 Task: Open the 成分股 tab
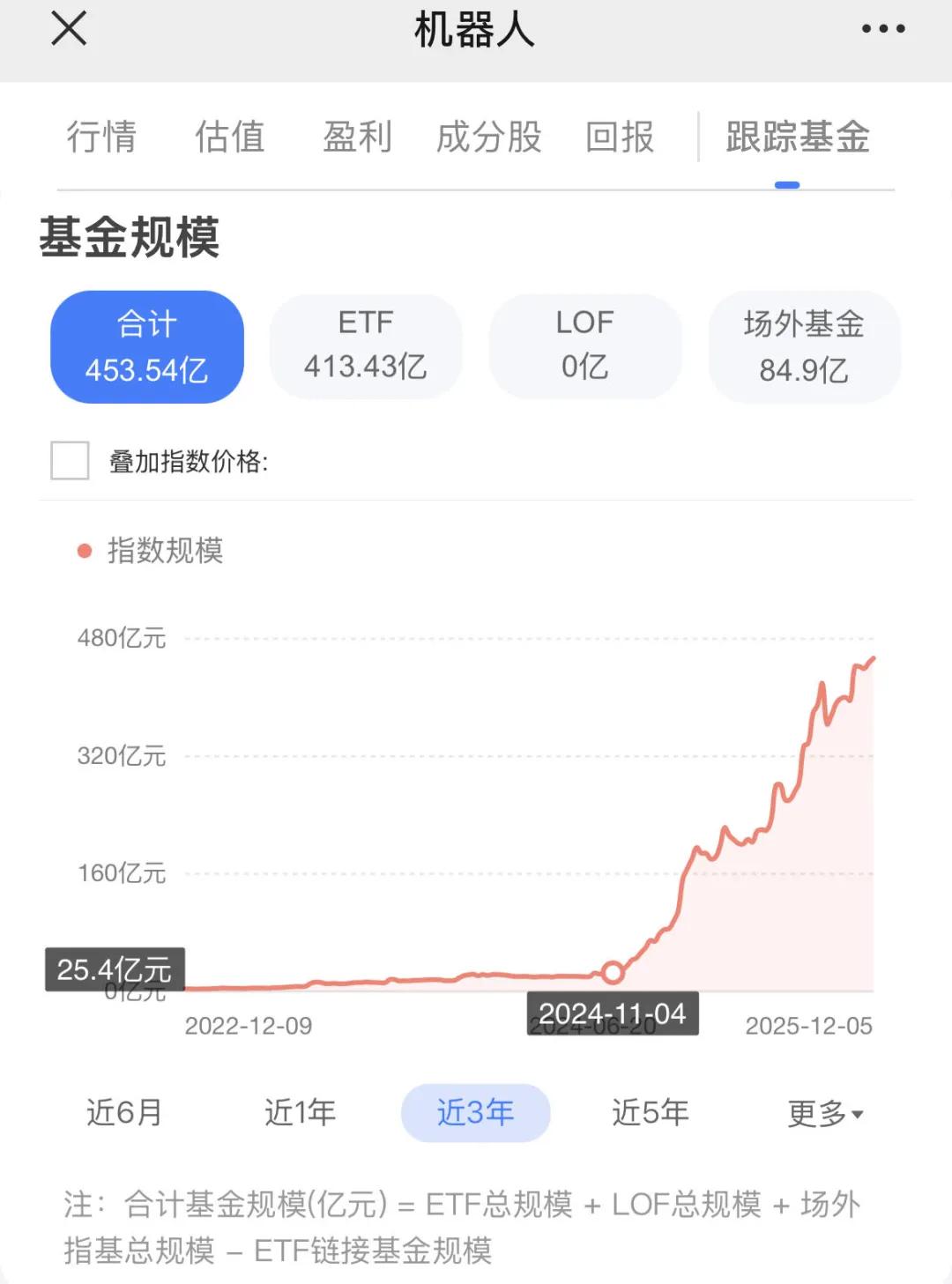click(x=488, y=137)
